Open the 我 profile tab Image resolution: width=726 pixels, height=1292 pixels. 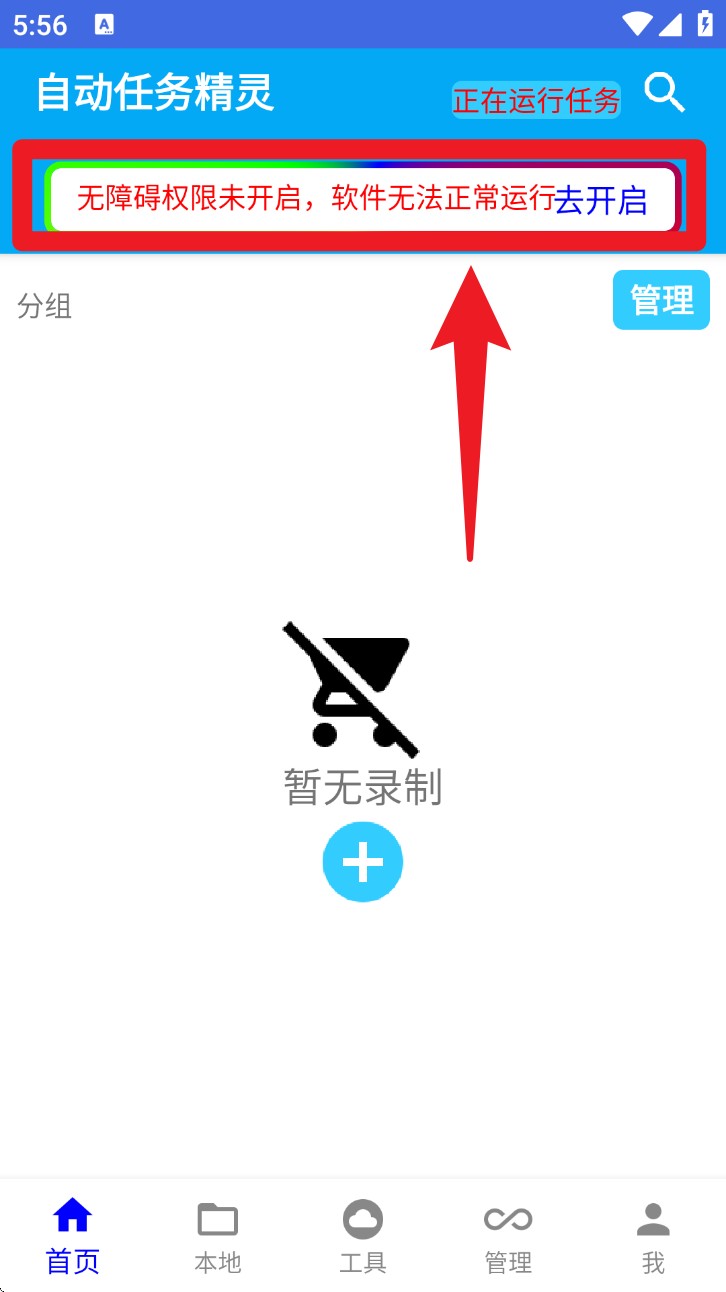point(653,1236)
